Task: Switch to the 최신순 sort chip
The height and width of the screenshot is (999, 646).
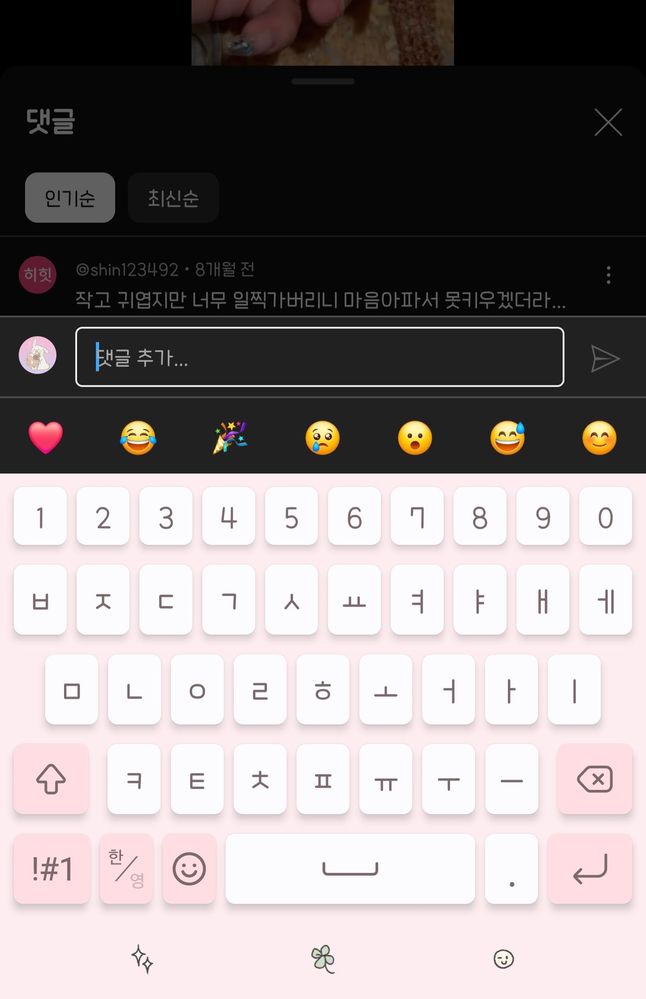Action: pos(173,198)
